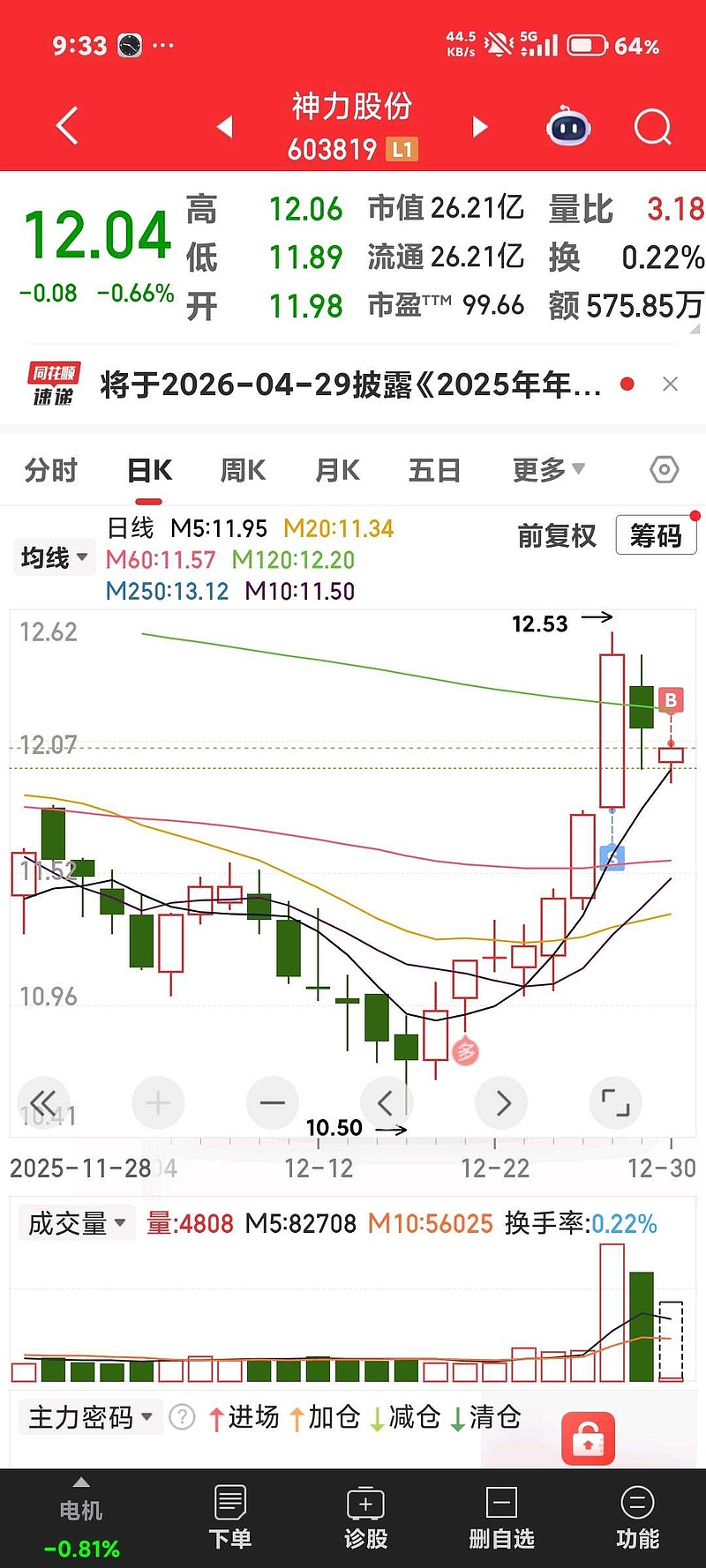Switch to the 周K weekly chart tab
The image size is (706, 1568).
[242, 470]
